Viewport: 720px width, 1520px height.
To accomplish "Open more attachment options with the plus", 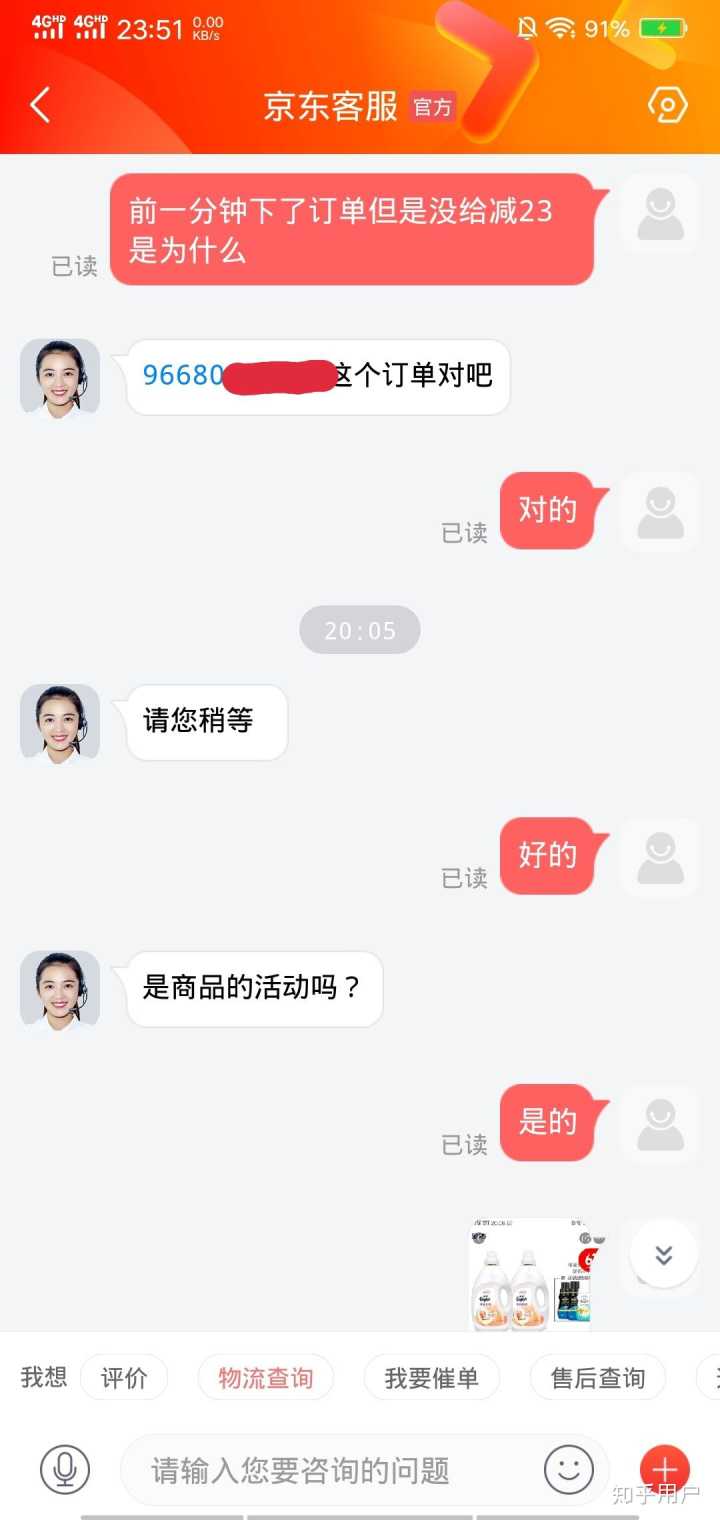I will 664,1469.
